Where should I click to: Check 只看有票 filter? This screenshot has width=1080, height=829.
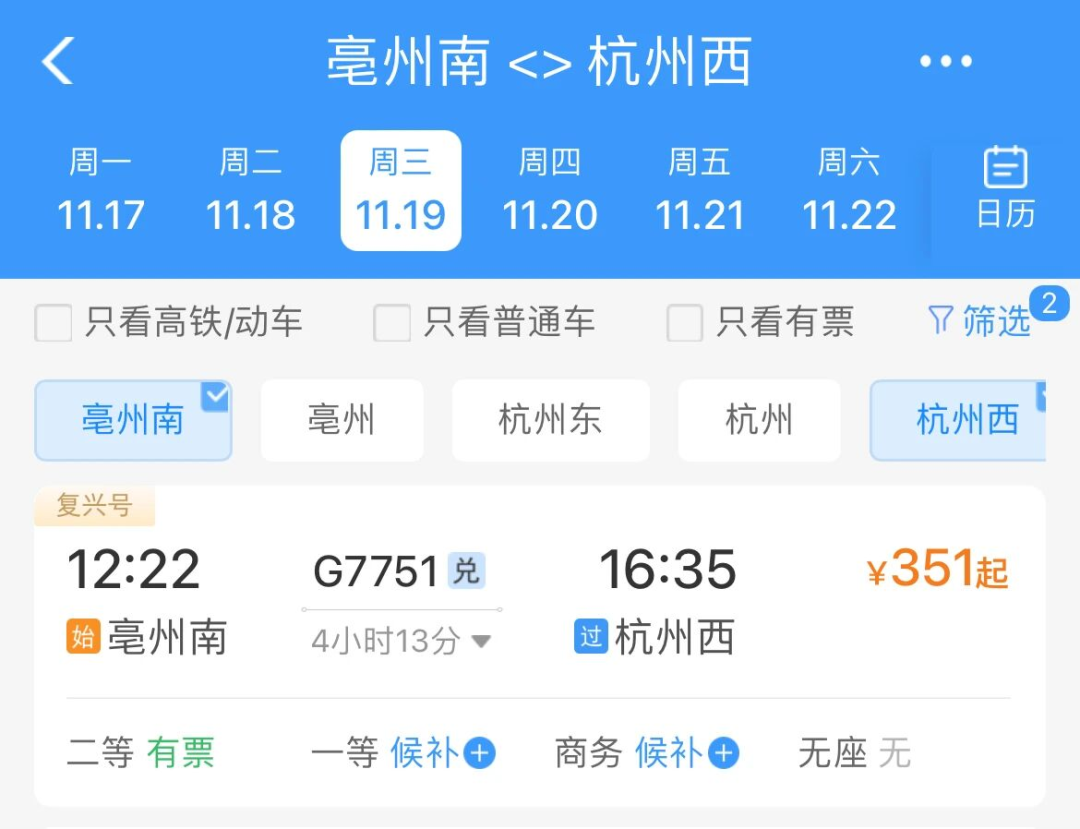685,323
